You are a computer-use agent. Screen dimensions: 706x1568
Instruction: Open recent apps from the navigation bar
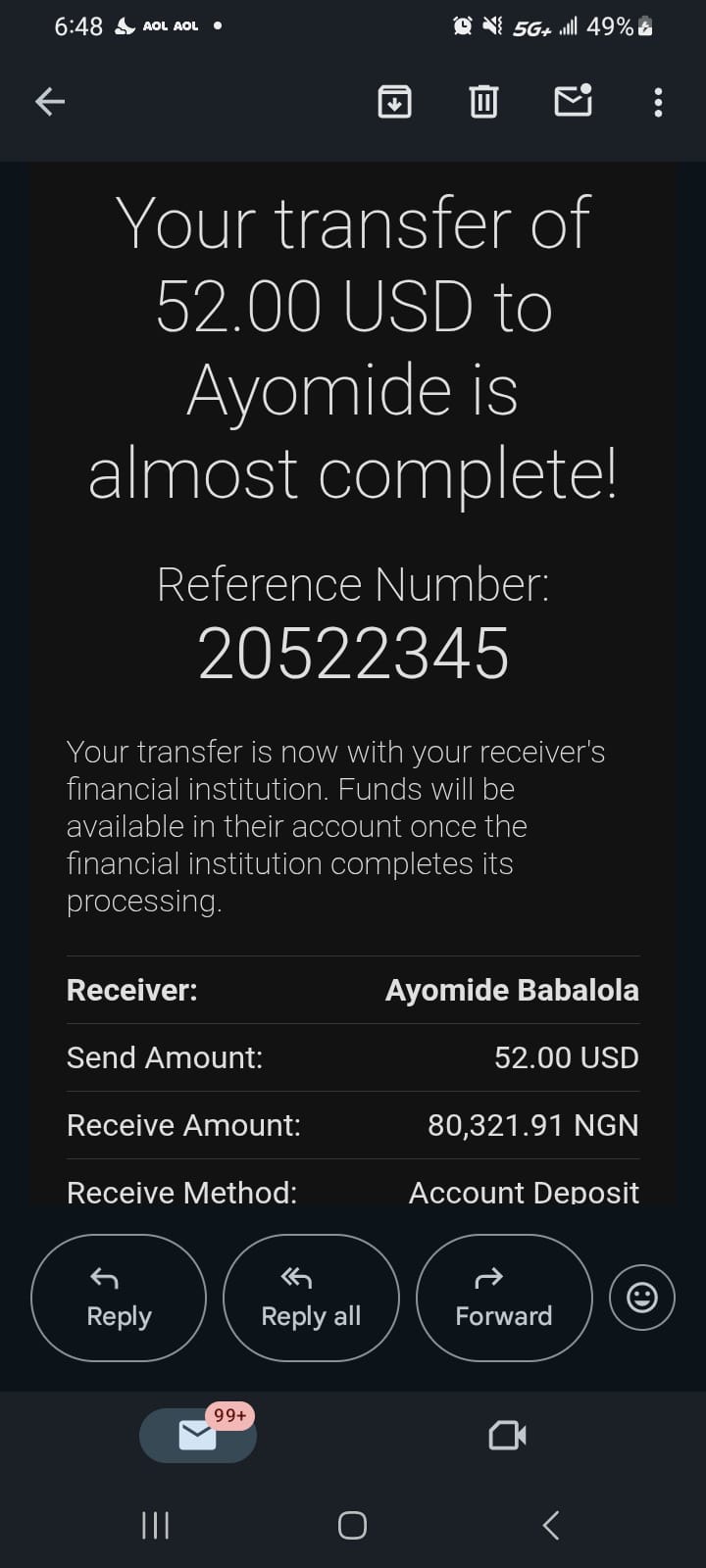pos(156,1525)
